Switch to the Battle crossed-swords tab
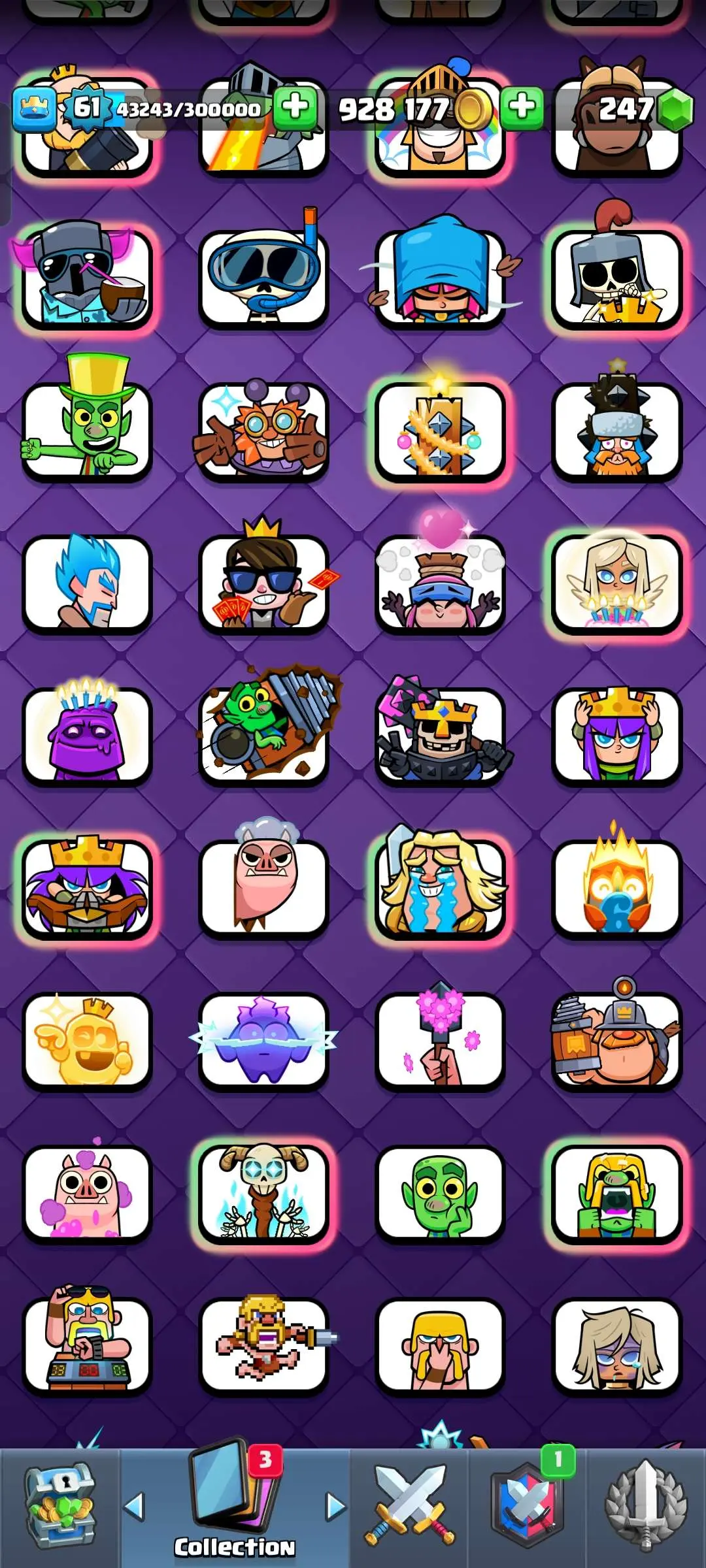 coord(409,1506)
